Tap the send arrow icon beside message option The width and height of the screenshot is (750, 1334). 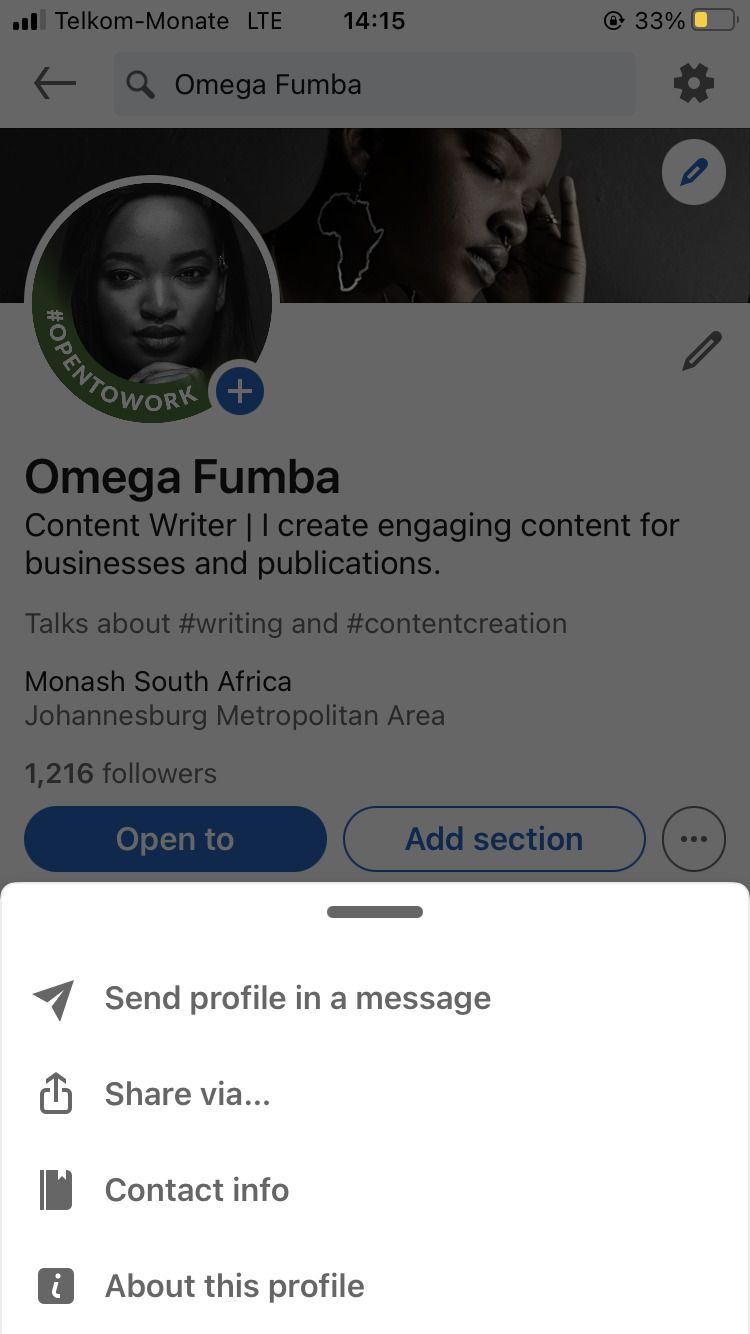[x=54, y=998]
